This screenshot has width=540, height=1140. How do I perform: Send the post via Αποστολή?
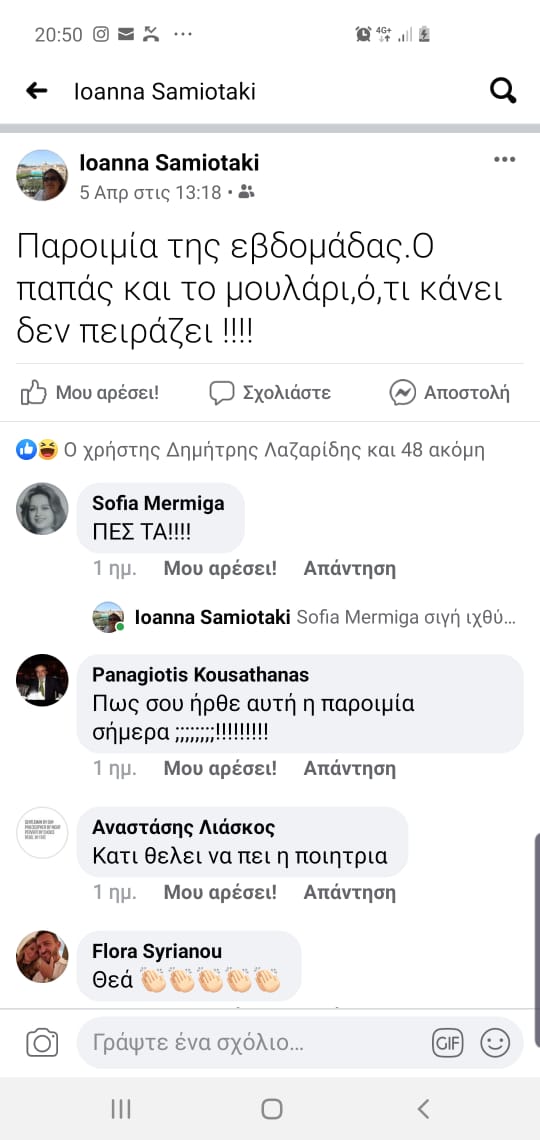click(x=449, y=393)
